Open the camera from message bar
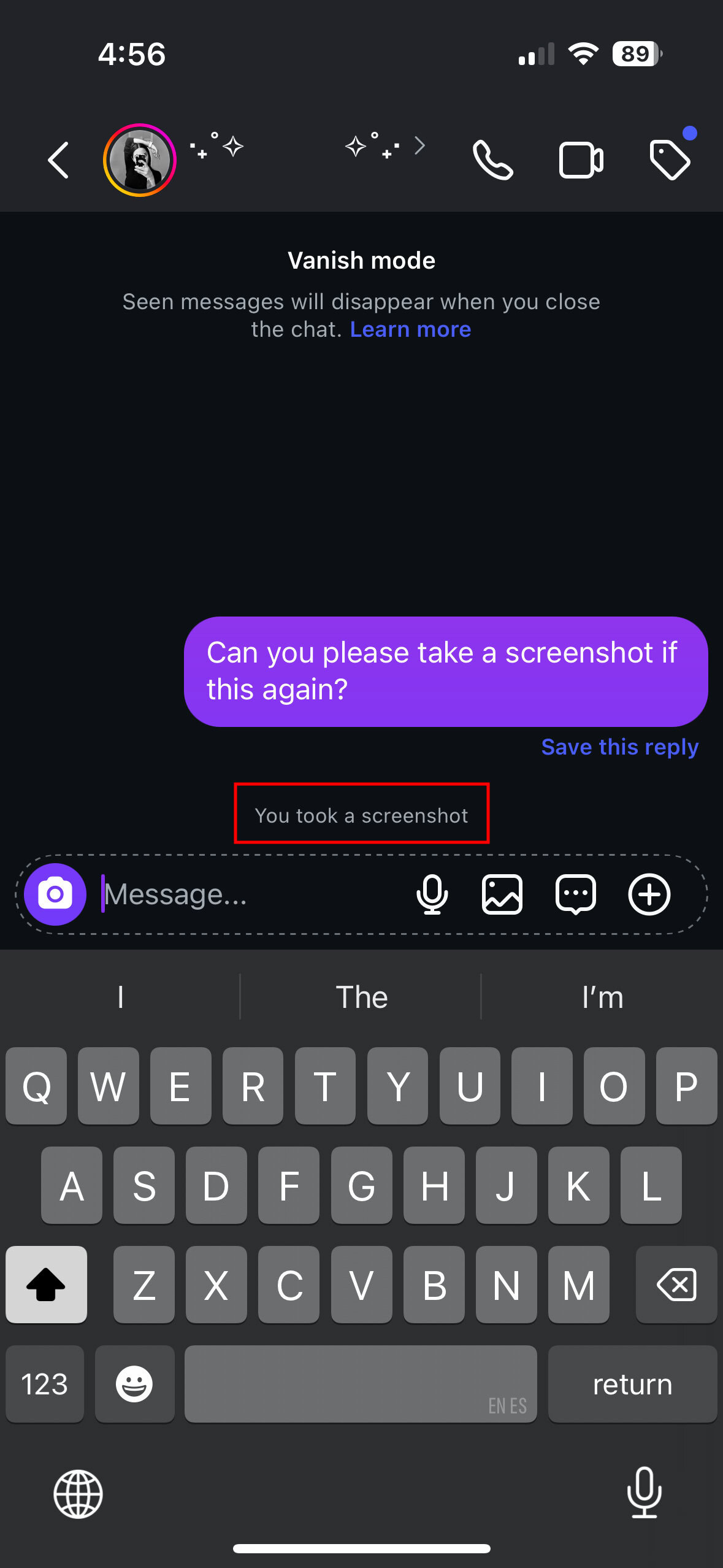The height and width of the screenshot is (1568, 723). pyautogui.click(x=55, y=894)
